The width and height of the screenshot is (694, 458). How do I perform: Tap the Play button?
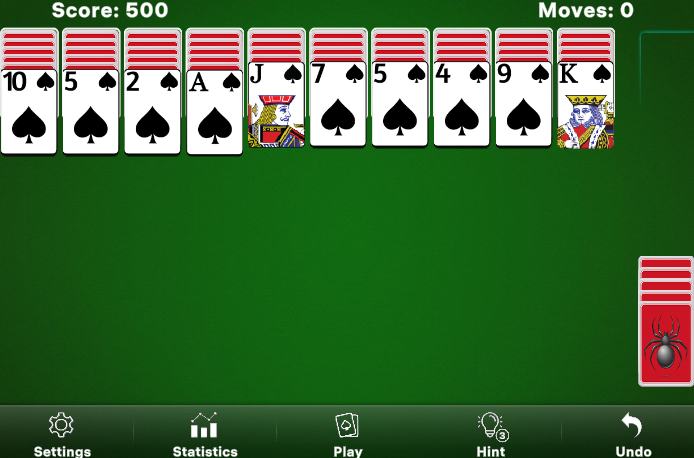pos(347,434)
